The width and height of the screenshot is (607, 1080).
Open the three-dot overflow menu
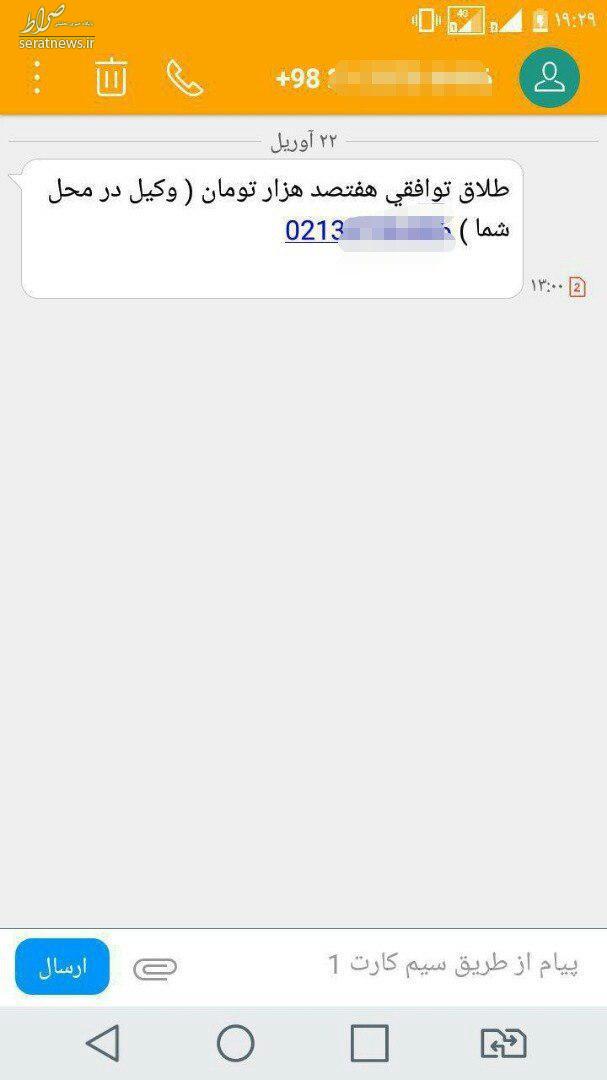point(37,78)
